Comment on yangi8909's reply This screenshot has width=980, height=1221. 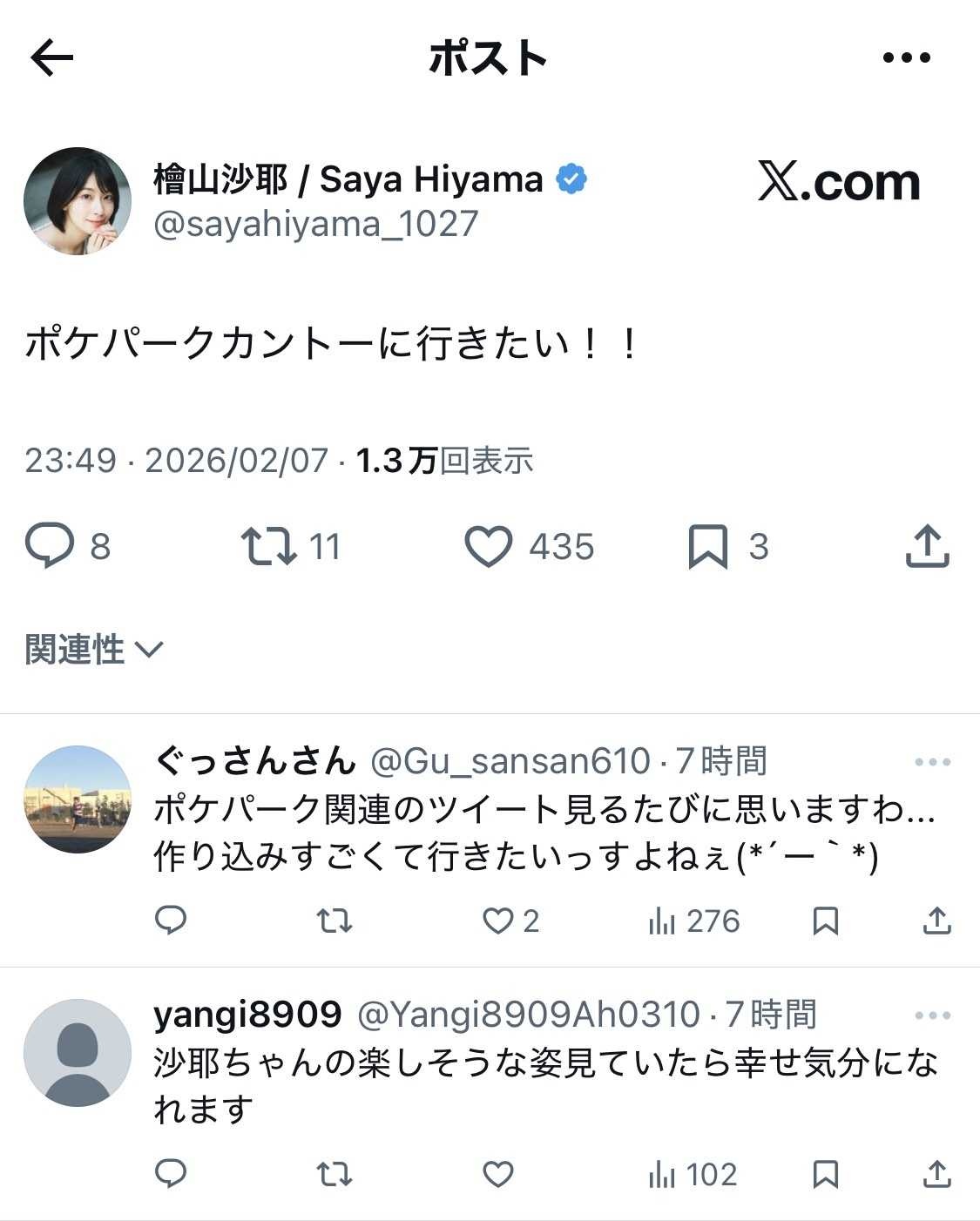pyautogui.click(x=171, y=1174)
